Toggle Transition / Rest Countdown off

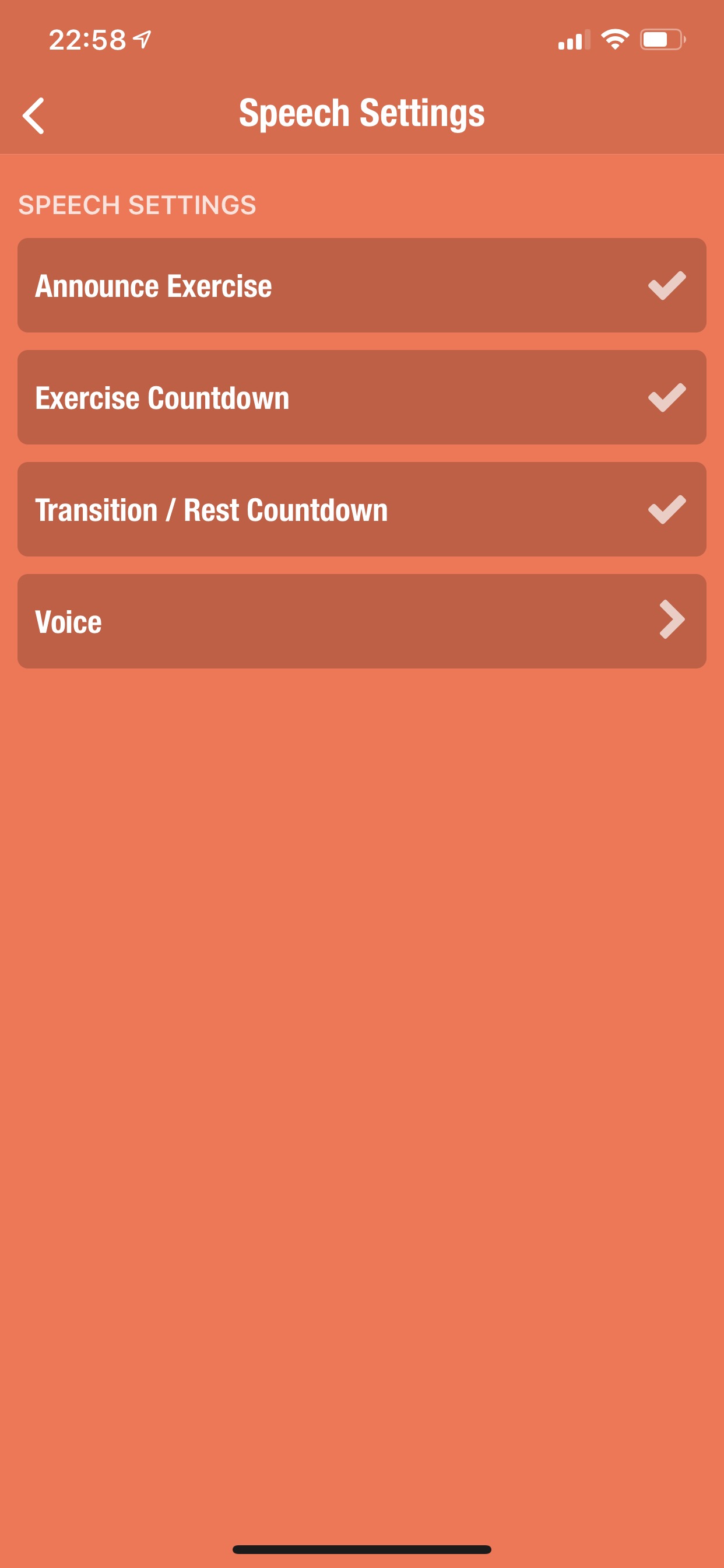[x=361, y=509]
